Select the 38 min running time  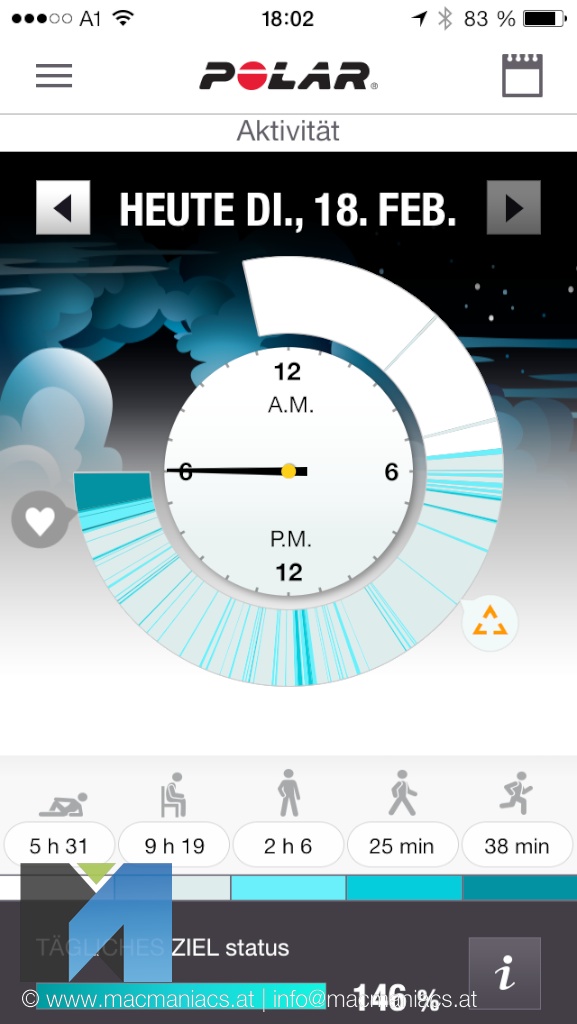(517, 846)
